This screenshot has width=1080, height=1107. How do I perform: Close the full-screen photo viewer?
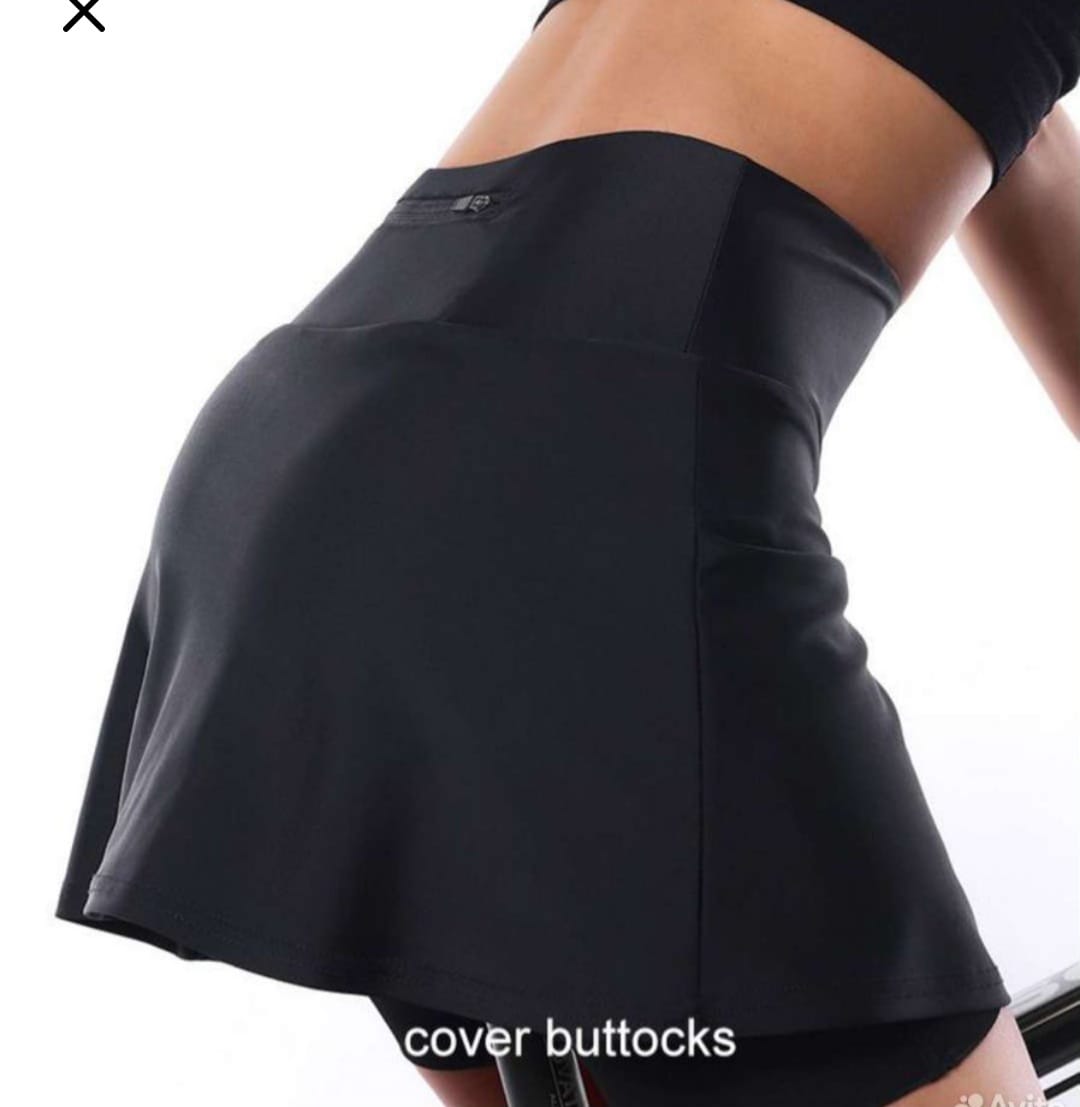[84, 14]
